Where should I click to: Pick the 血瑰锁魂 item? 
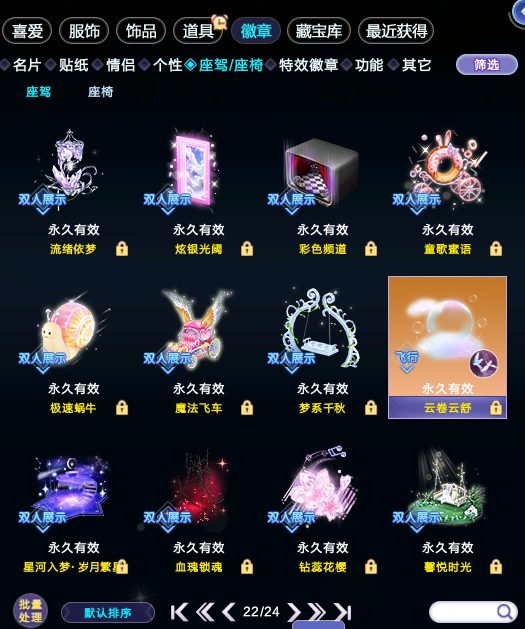tap(199, 509)
